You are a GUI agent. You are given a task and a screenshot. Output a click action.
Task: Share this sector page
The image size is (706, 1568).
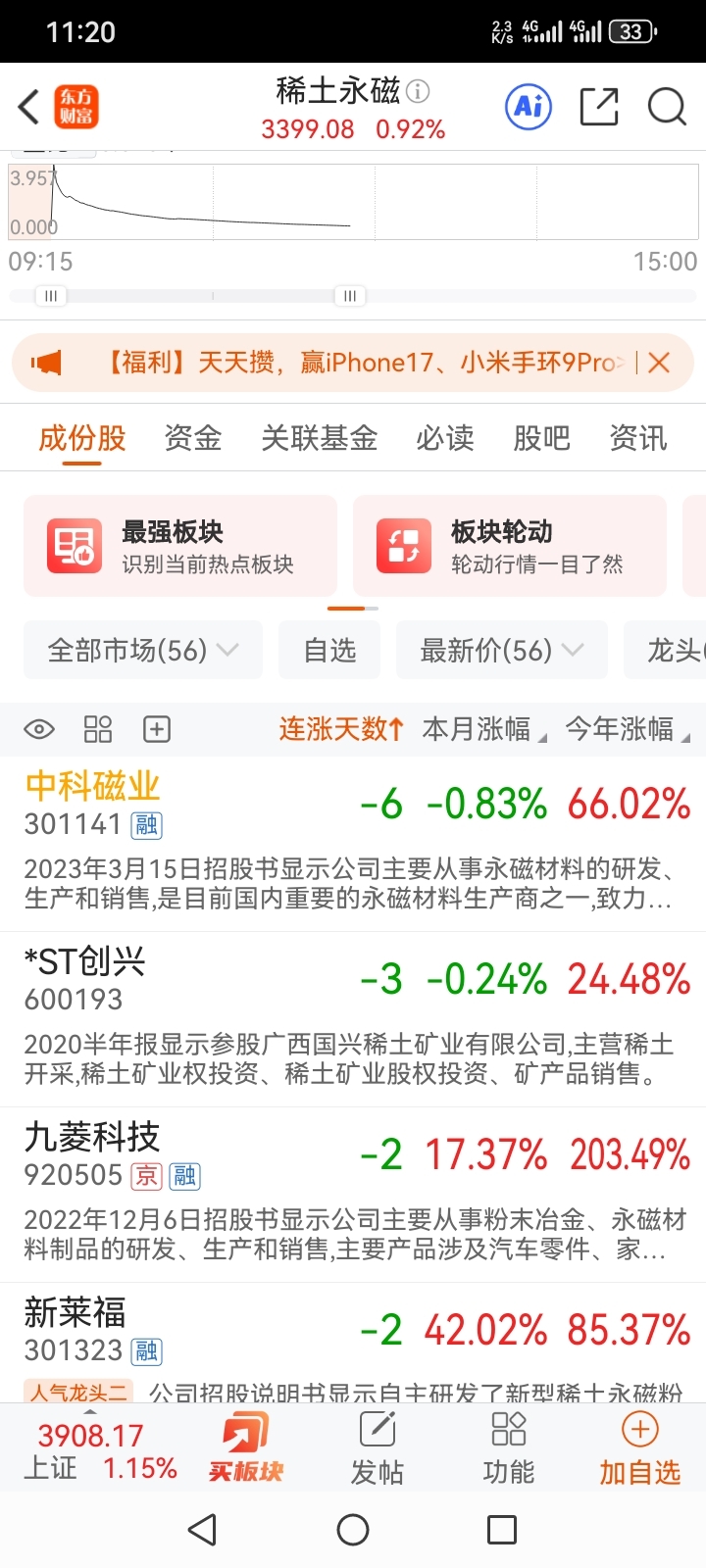point(599,107)
